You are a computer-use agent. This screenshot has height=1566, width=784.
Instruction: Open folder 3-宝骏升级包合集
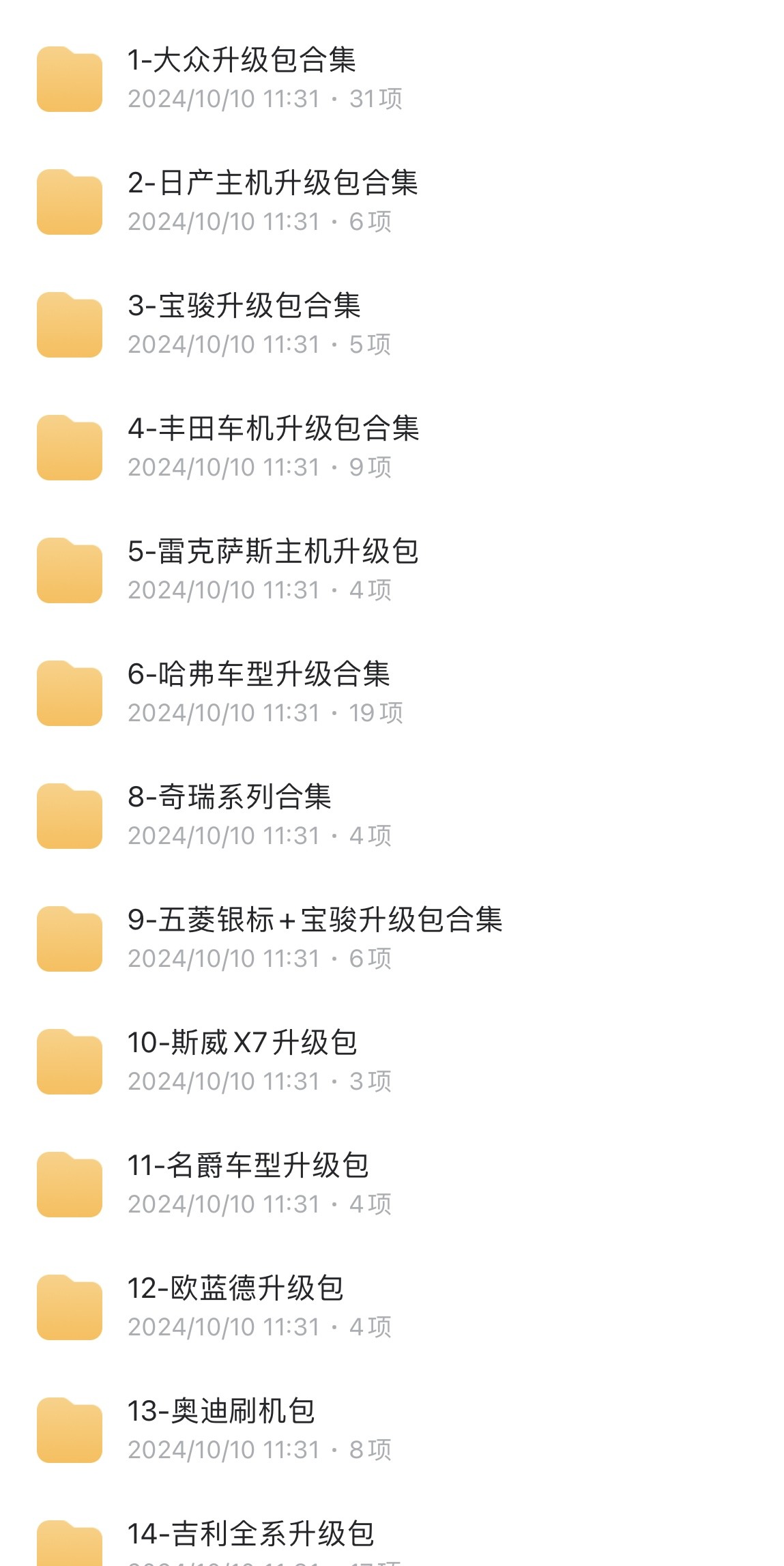(x=392, y=325)
